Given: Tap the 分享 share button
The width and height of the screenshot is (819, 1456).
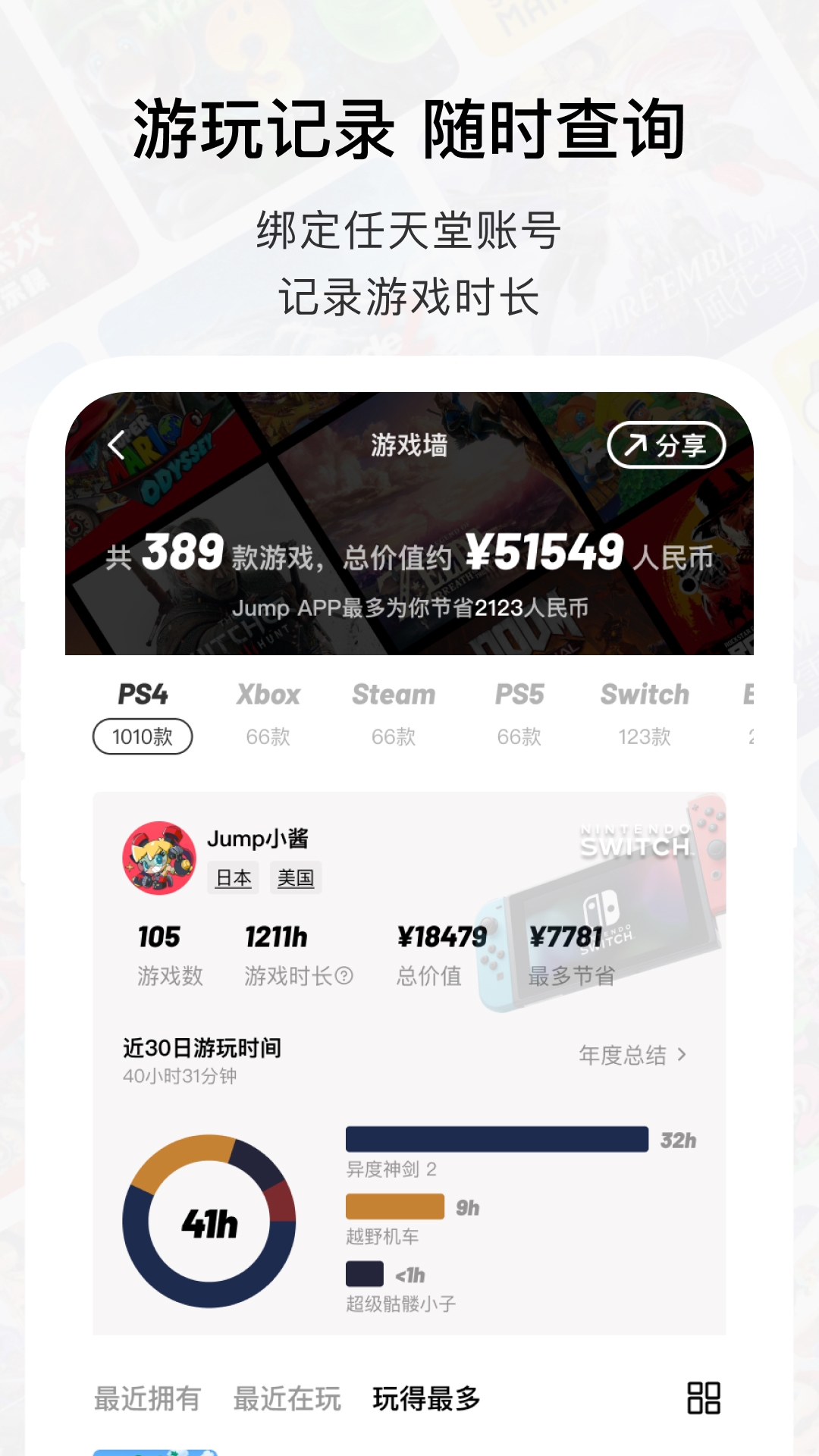Looking at the screenshot, I should click(x=667, y=446).
